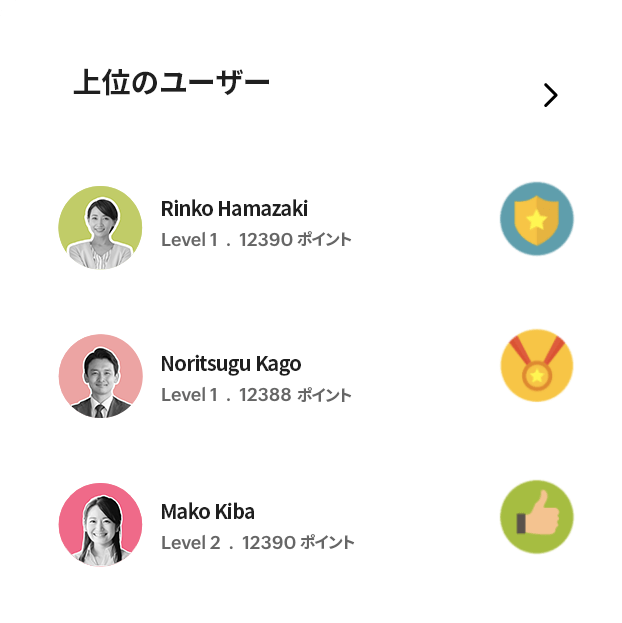Open the full 上位のユーザー list arrow

click(x=550, y=95)
